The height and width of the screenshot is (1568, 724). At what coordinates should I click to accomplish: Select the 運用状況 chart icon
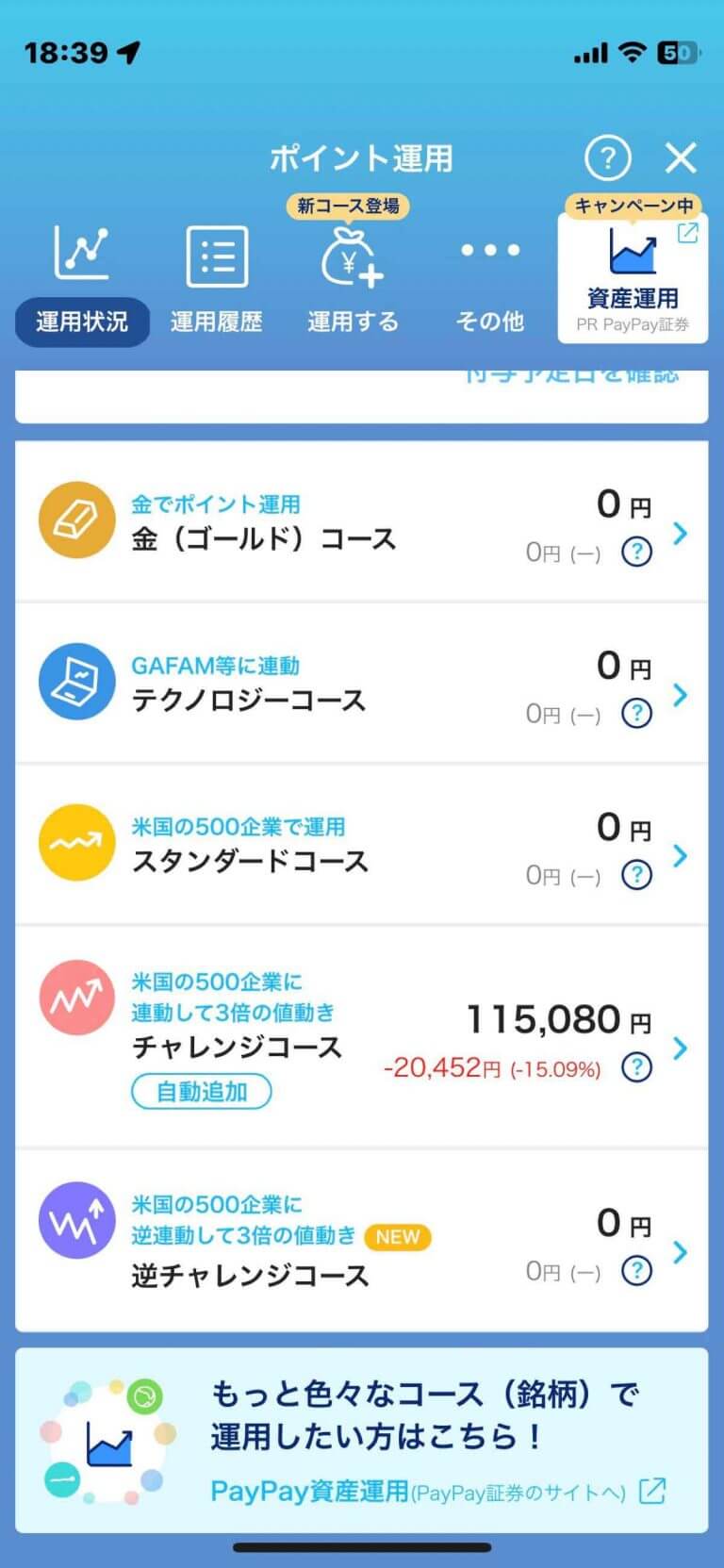pos(81,252)
